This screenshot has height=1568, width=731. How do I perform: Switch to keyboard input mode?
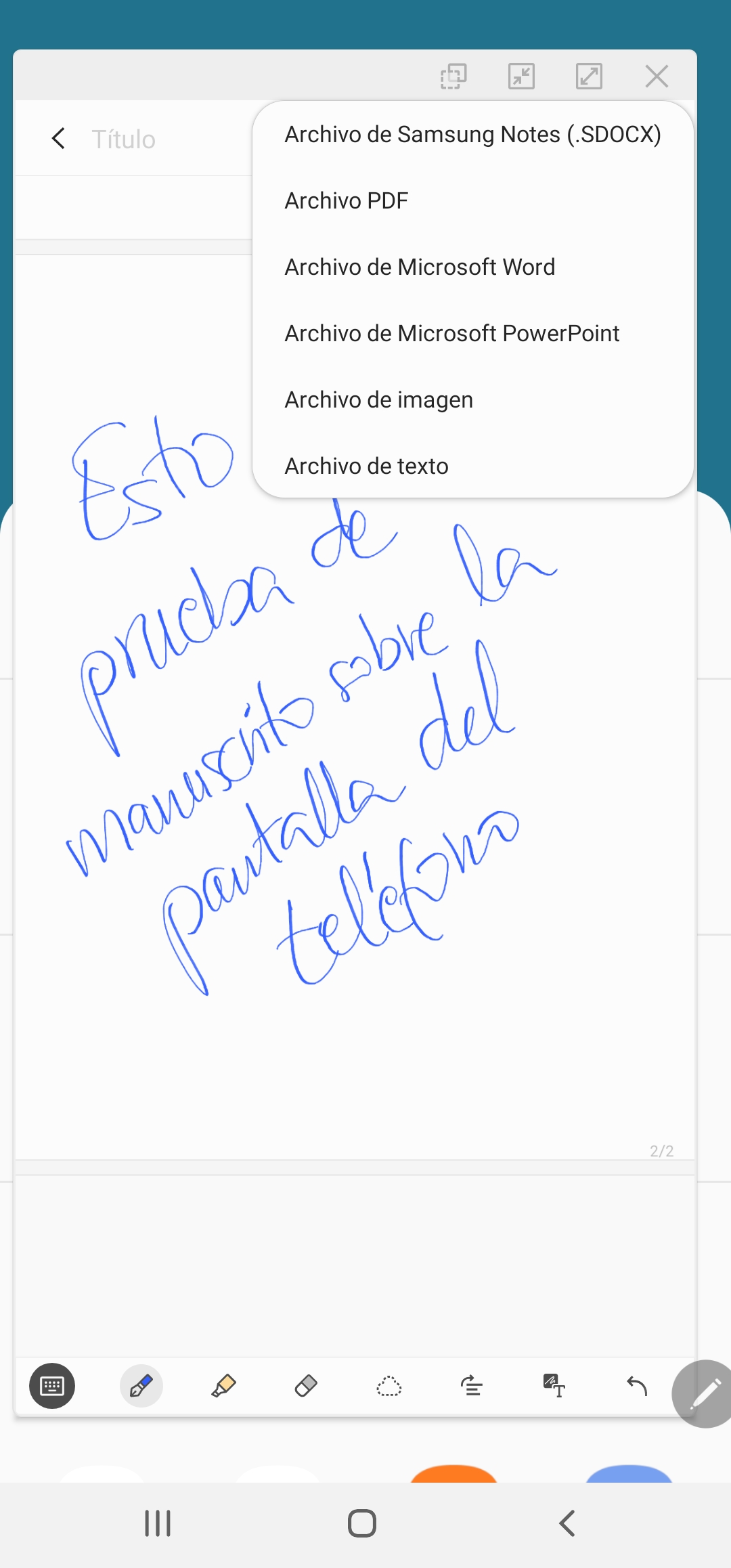coord(52,1386)
